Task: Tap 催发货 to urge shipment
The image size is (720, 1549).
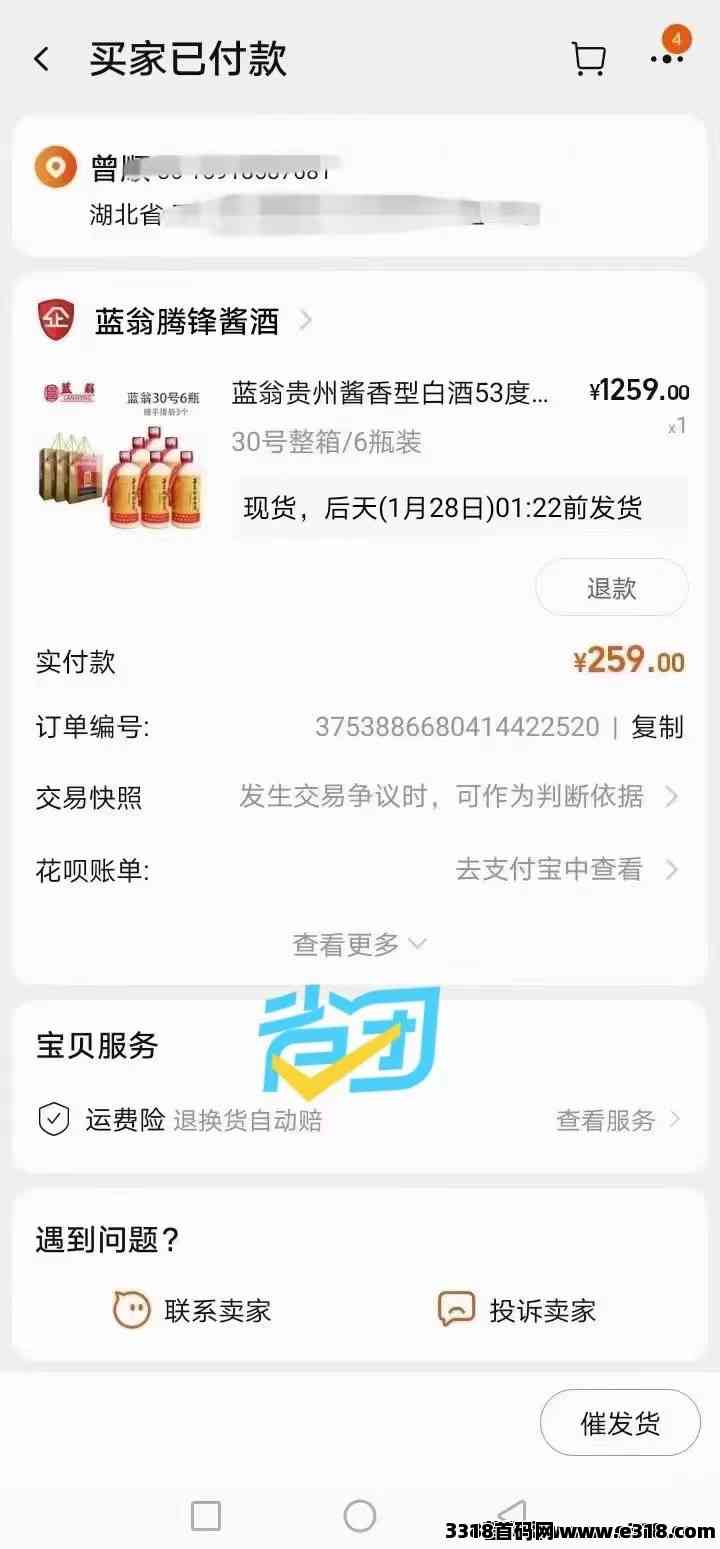Action: pyautogui.click(x=620, y=1423)
